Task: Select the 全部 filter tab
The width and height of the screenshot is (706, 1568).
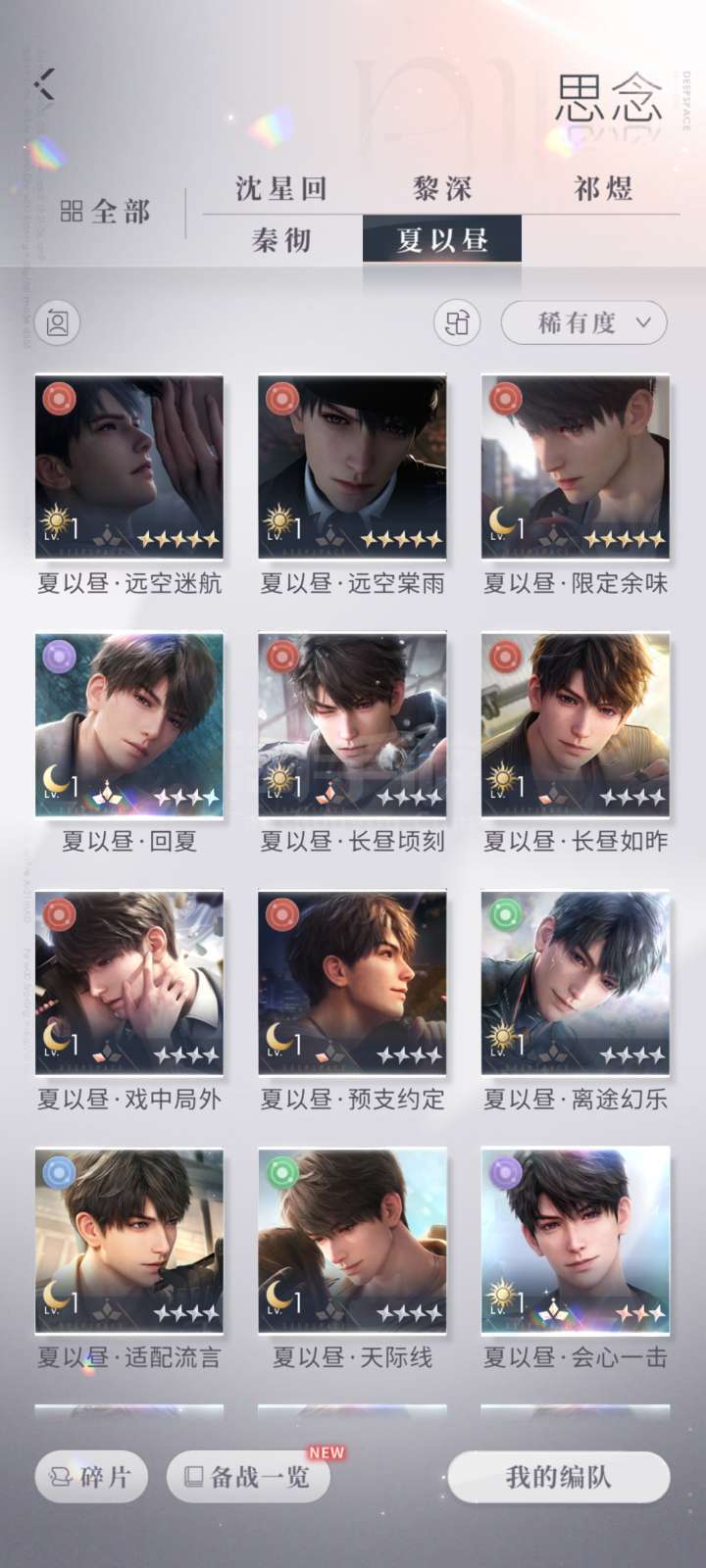Action: (x=105, y=212)
